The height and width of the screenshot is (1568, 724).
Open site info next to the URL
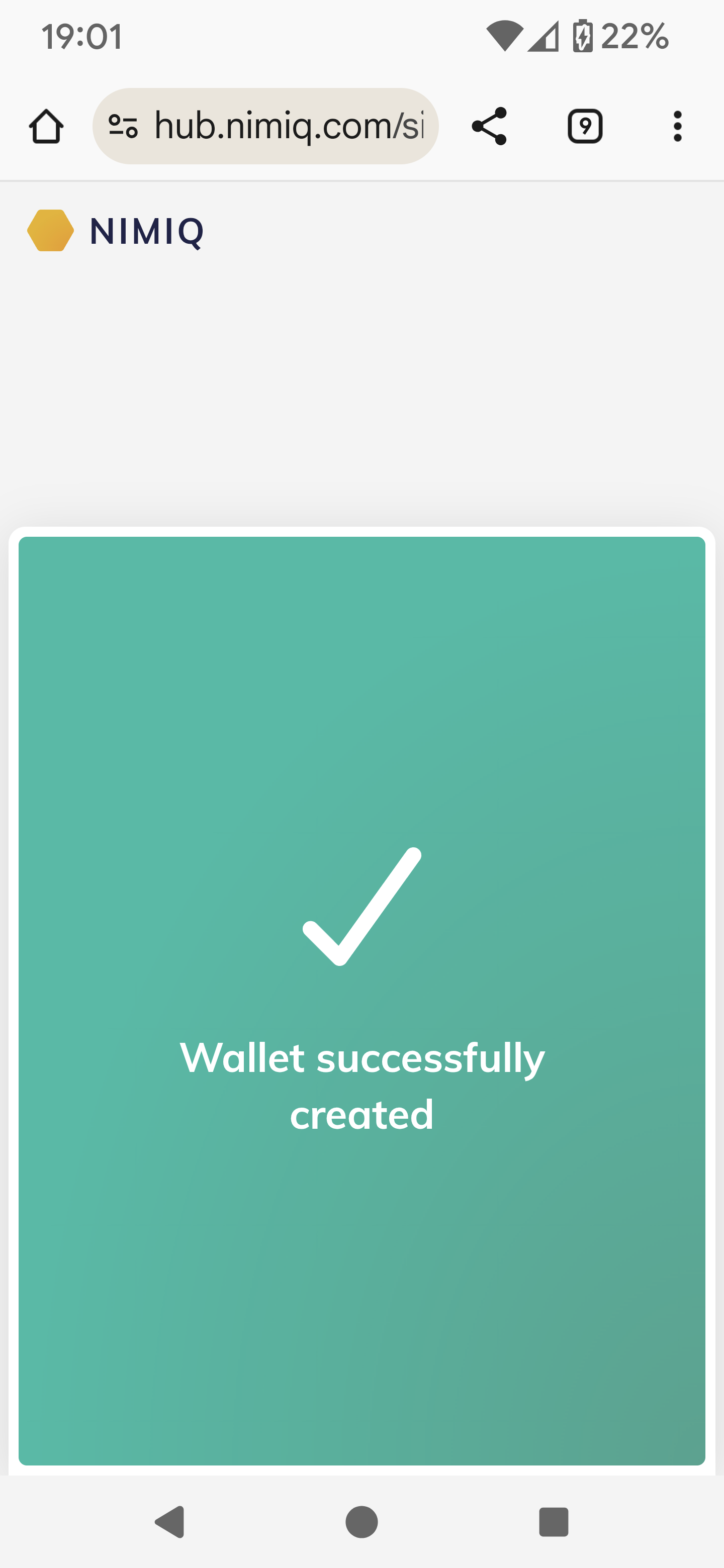pos(124,127)
